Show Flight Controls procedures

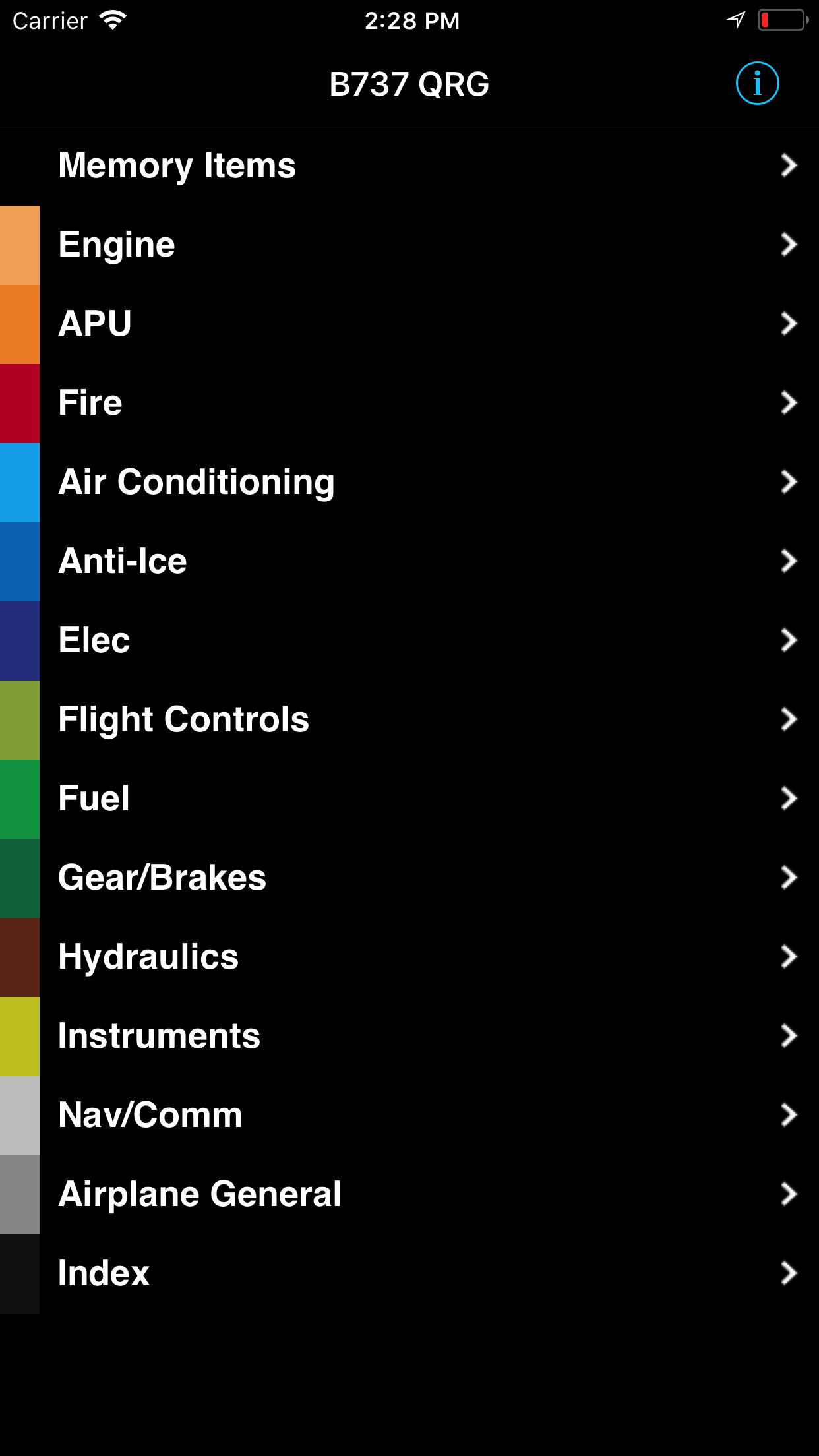click(x=409, y=719)
